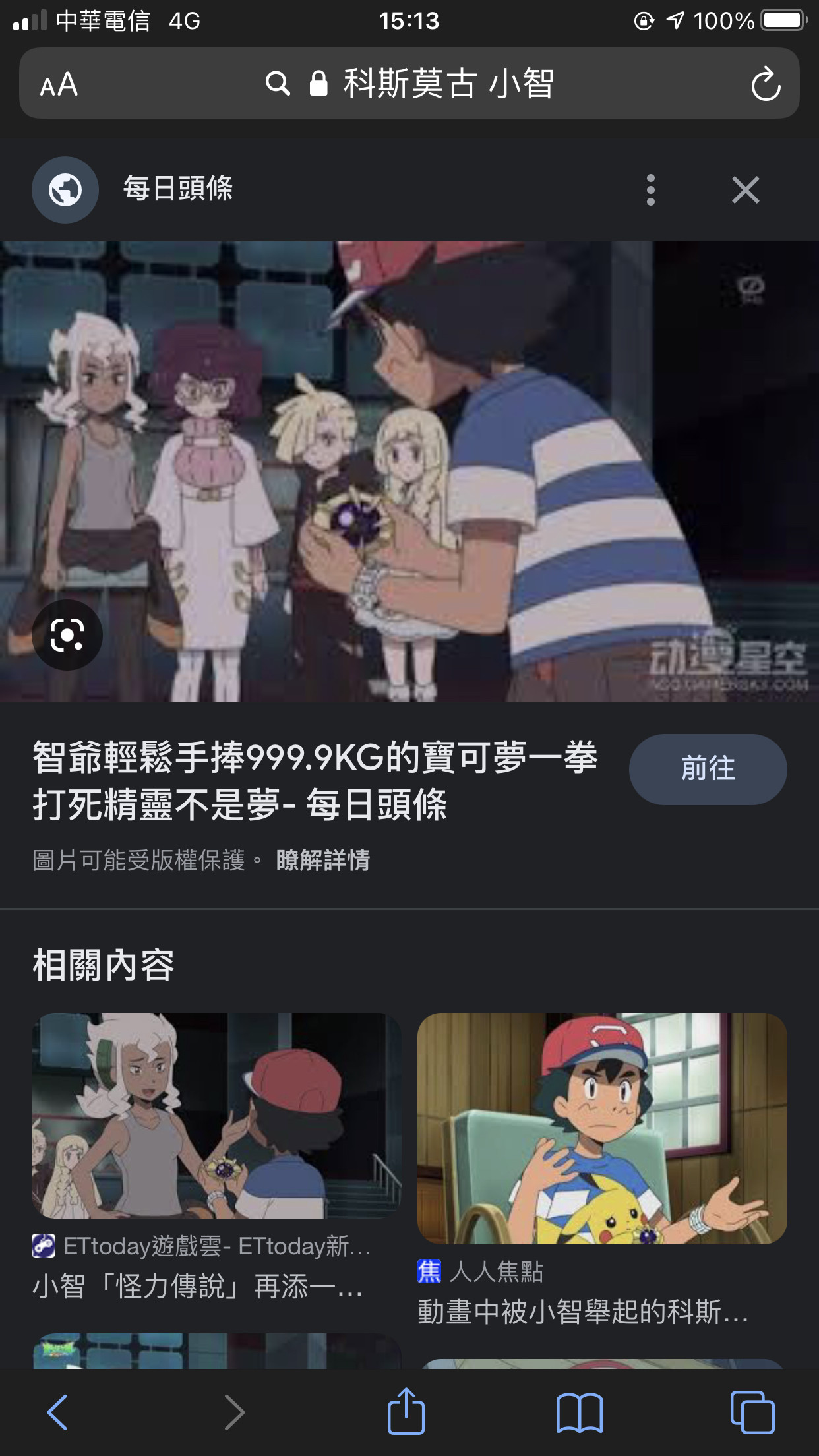
Task: Open Safari bookmarks
Action: [579, 1412]
